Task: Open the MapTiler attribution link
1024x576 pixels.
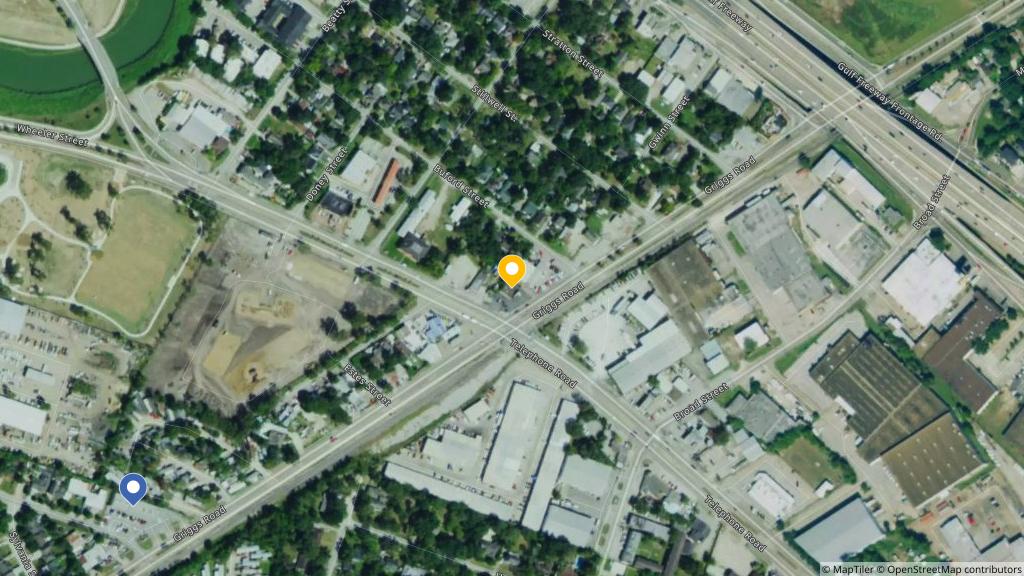Action: pos(852,569)
